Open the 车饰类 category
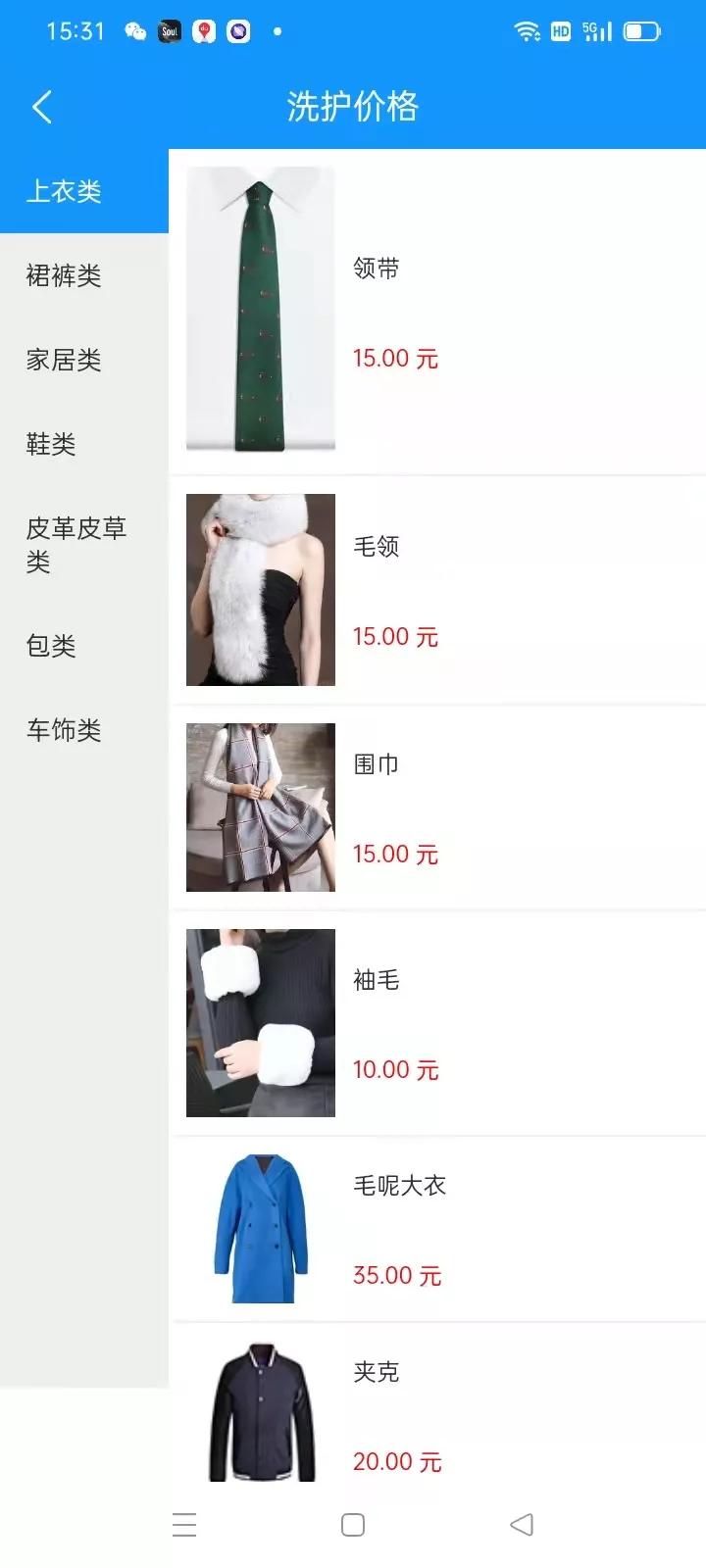The width and height of the screenshot is (706, 1568). click(x=64, y=730)
